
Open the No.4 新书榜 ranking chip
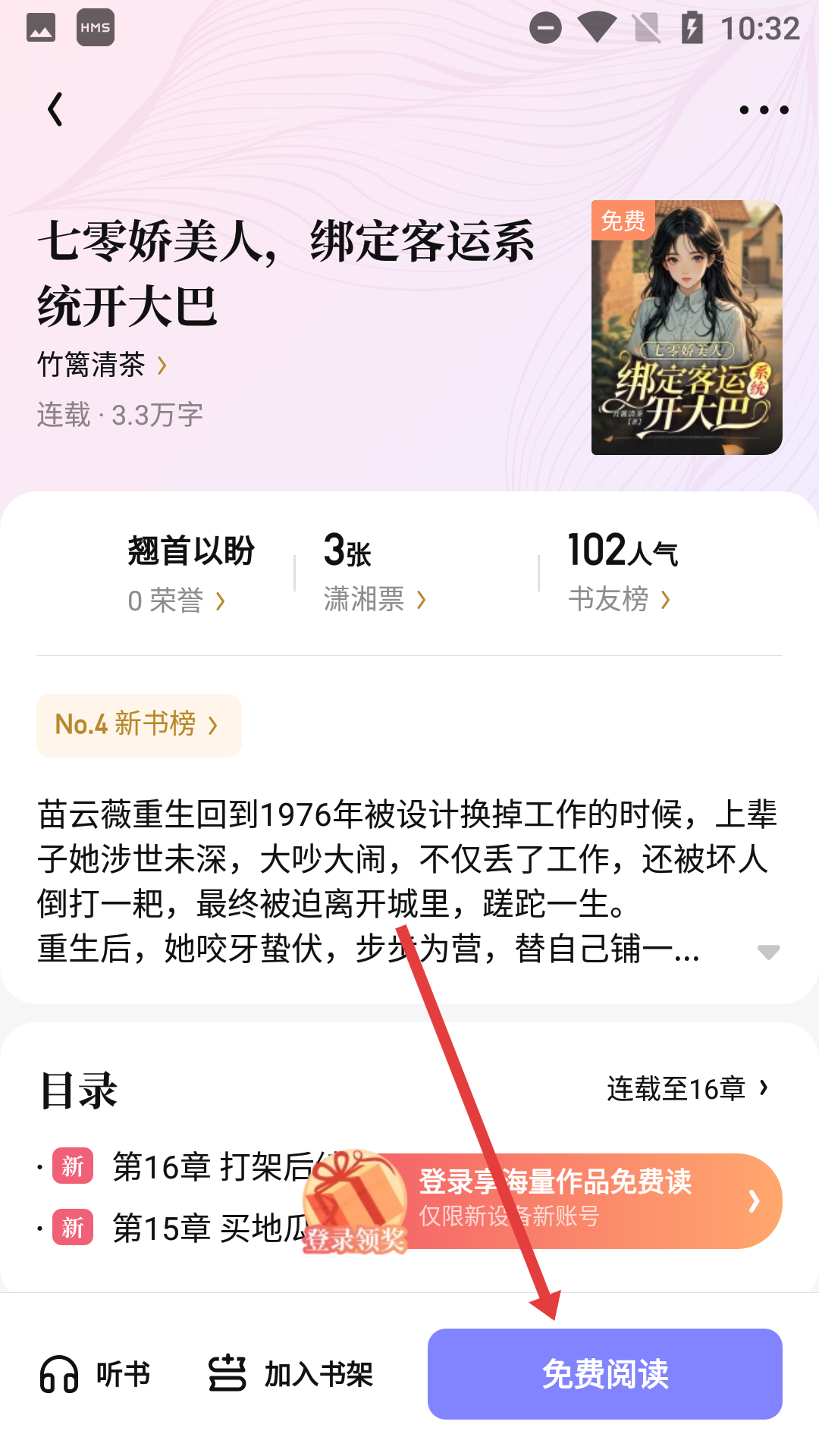(x=139, y=725)
